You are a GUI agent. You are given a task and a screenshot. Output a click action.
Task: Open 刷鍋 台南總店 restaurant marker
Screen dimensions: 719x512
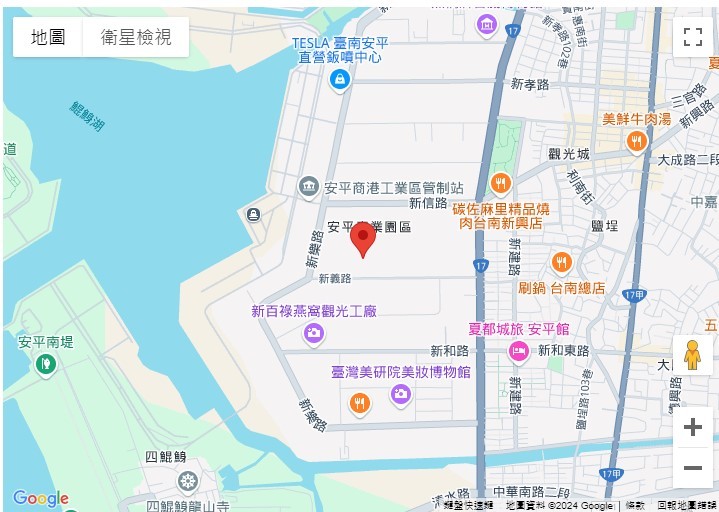562,263
